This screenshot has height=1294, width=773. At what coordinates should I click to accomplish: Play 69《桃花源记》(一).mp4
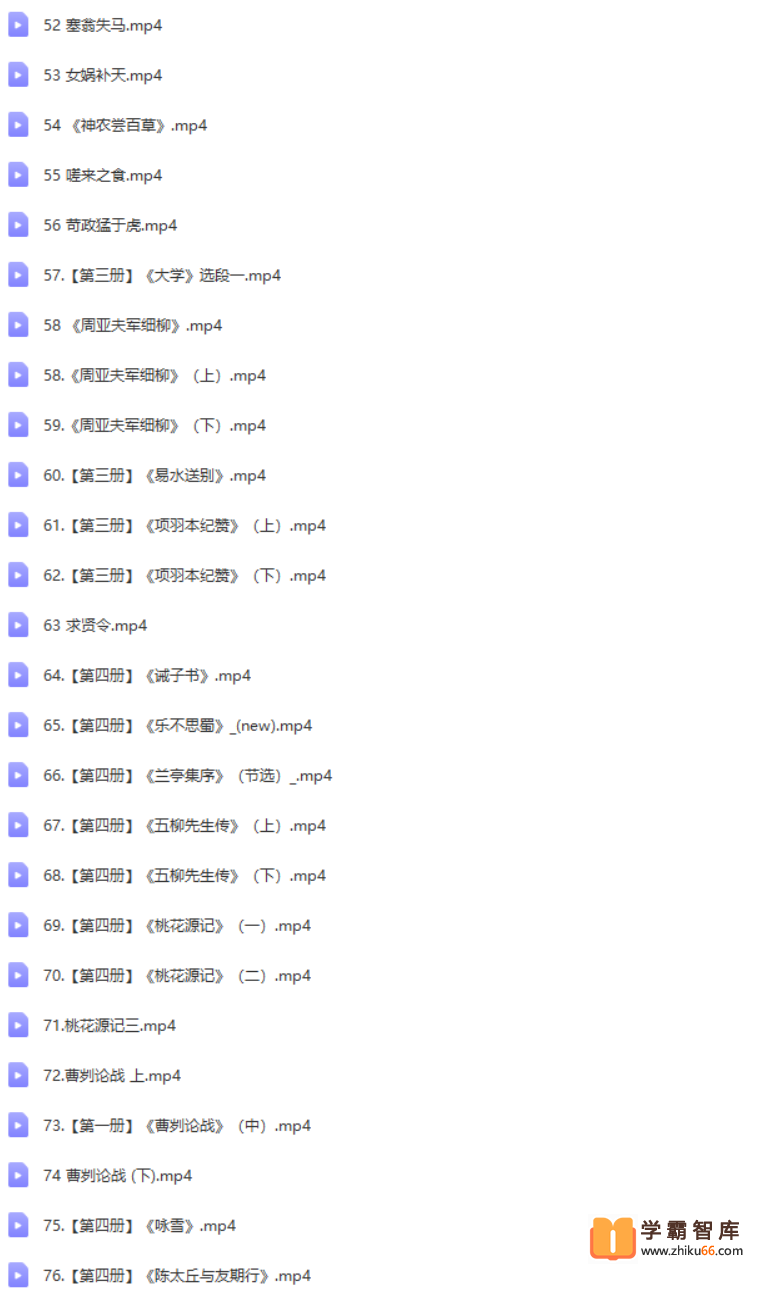[177, 925]
